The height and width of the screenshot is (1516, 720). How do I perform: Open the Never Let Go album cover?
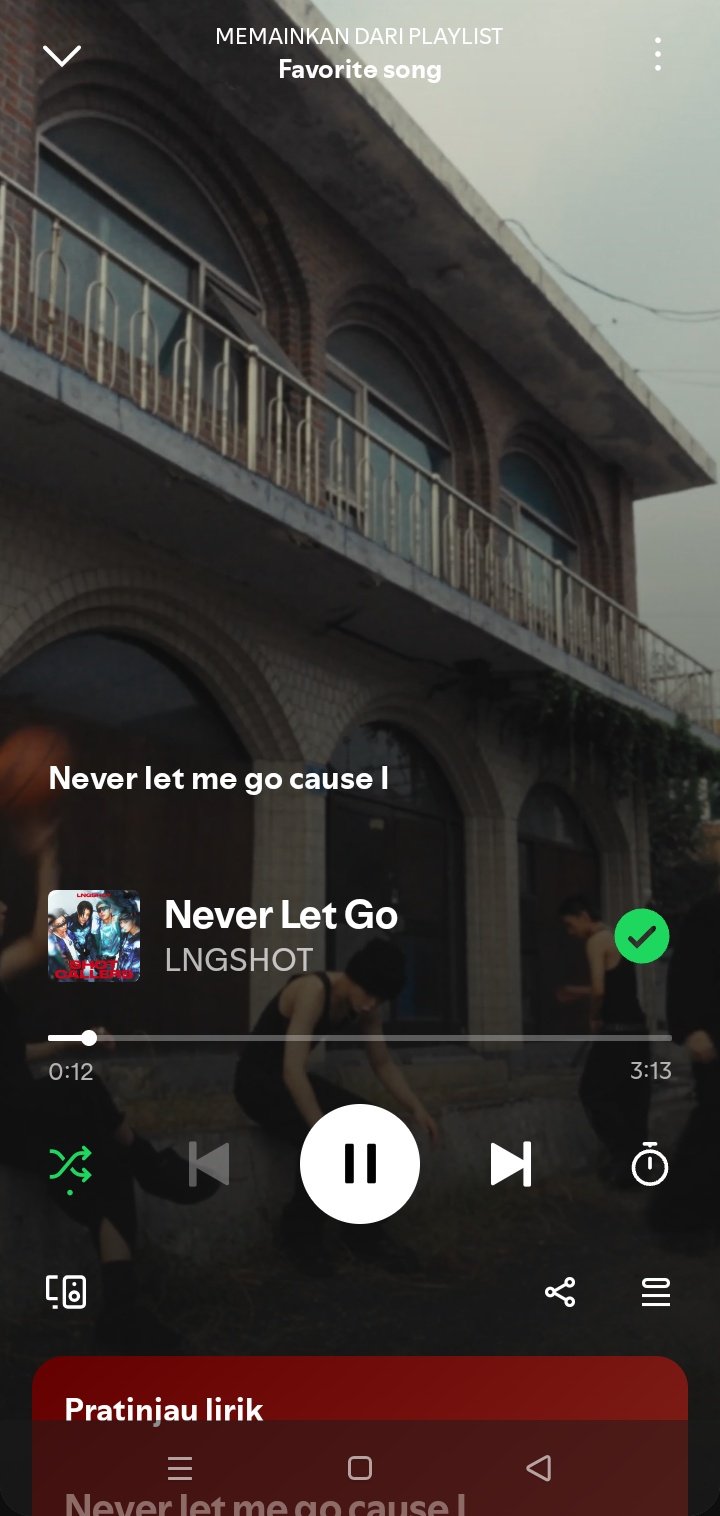94,936
